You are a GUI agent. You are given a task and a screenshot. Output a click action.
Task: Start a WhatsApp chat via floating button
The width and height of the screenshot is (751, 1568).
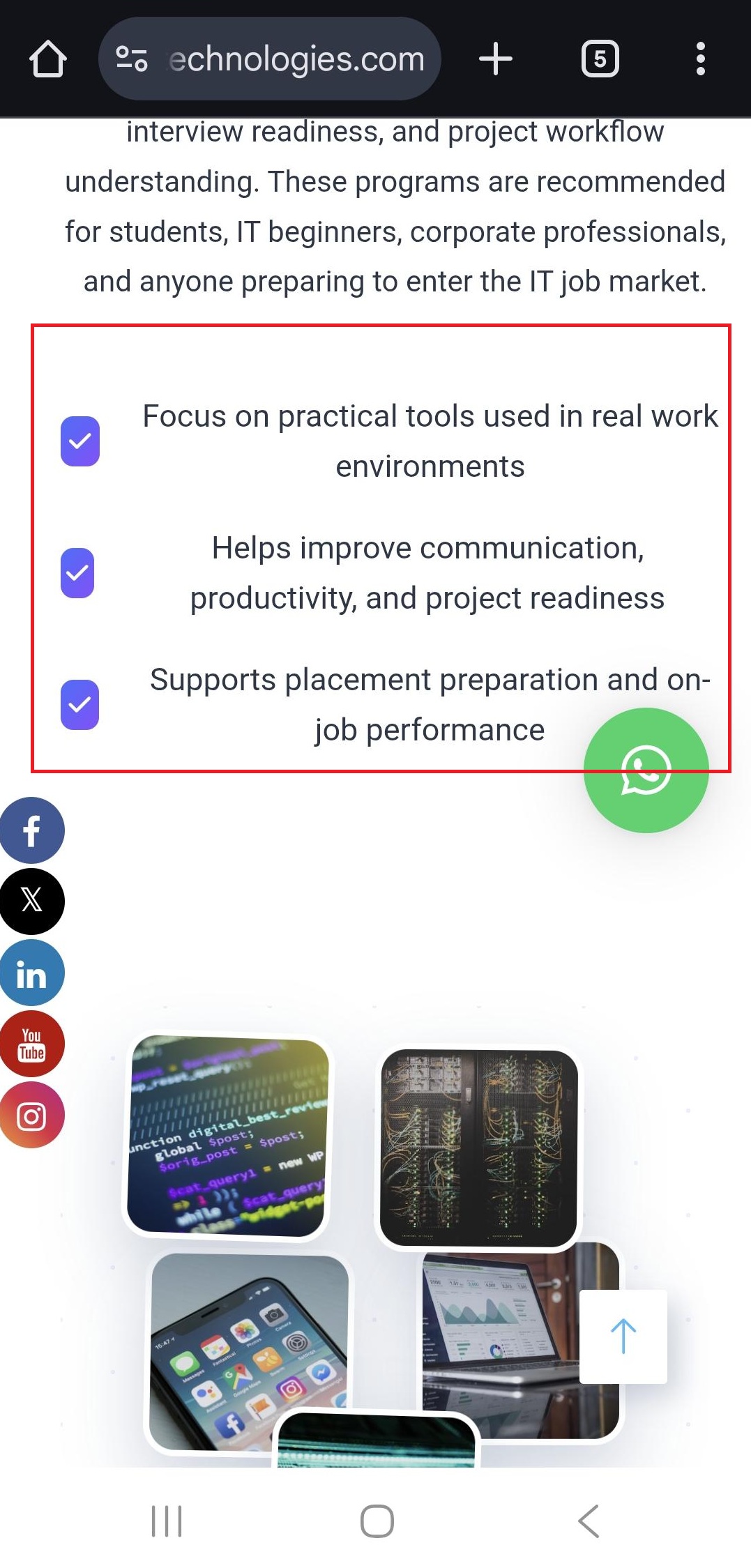click(x=646, y=770)
